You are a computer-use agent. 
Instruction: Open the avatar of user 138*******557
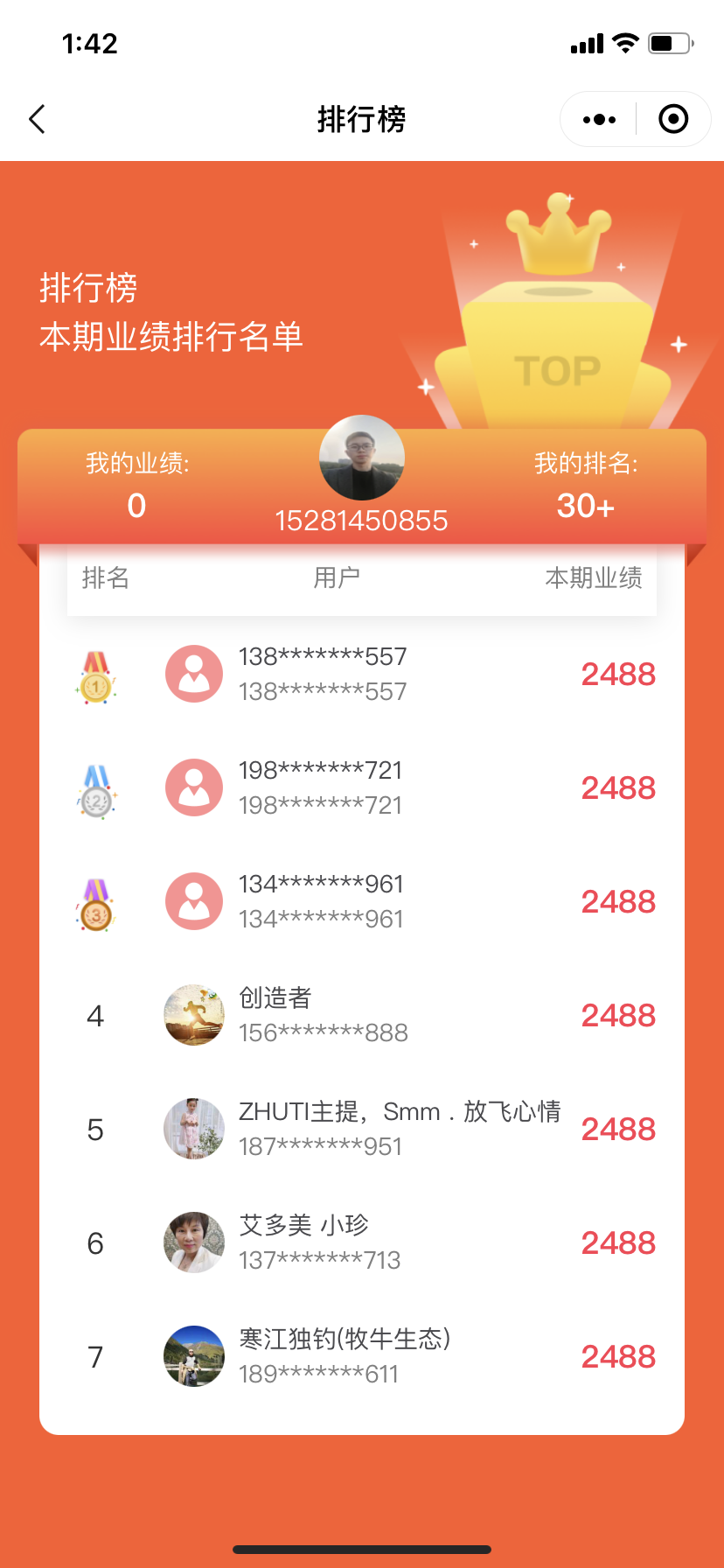pos(193,674)
